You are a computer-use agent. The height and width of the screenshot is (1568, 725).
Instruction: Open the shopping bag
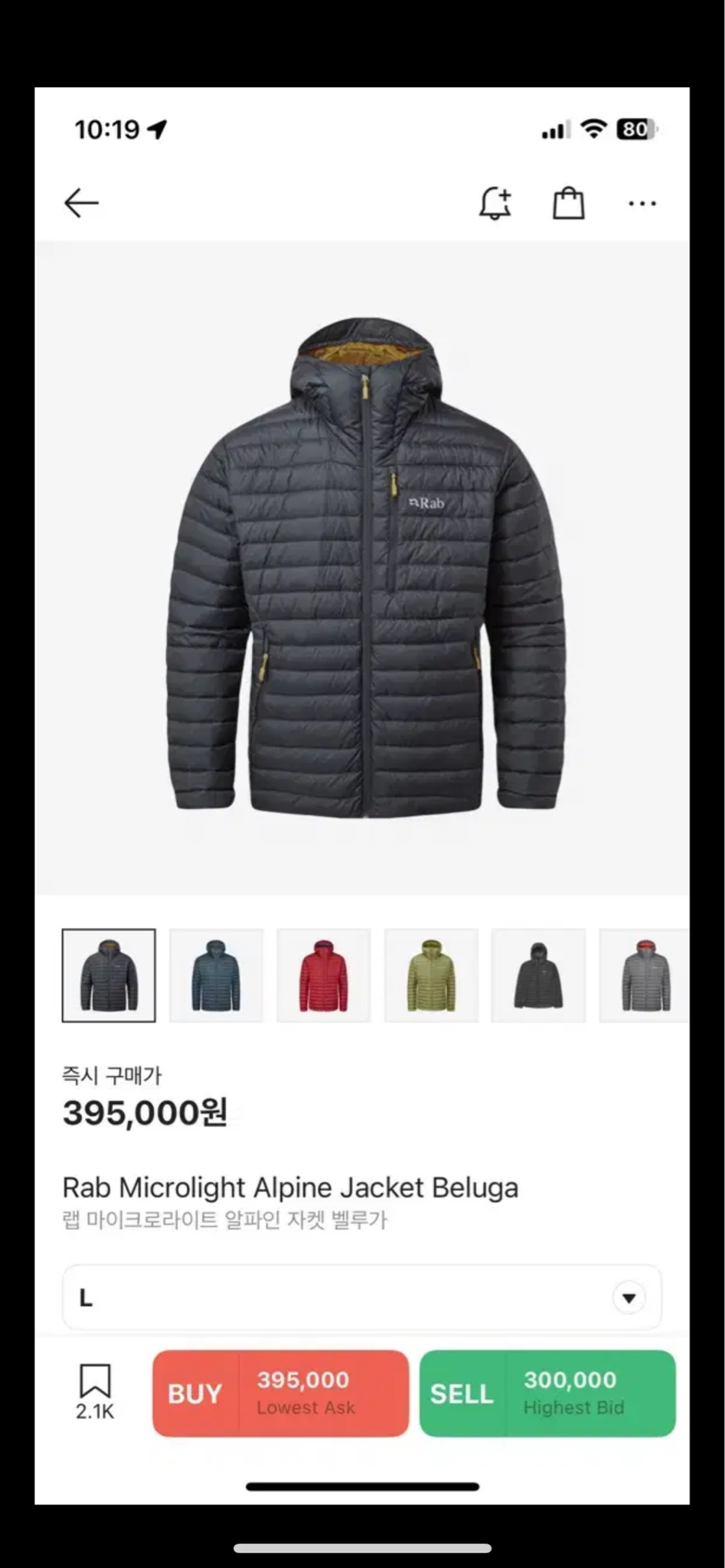tap(568, 202)
